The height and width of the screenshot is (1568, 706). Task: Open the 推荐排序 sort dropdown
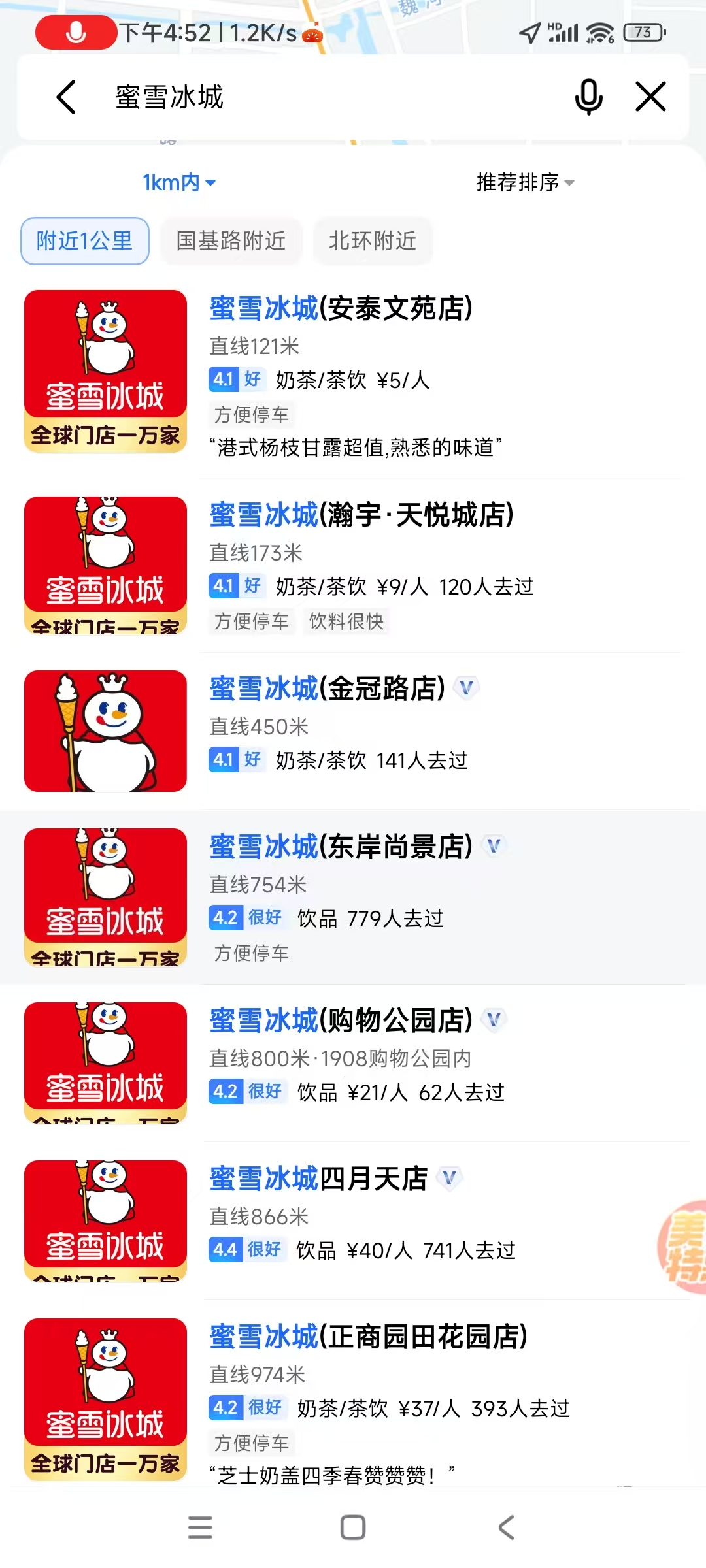tap(526, 182)
